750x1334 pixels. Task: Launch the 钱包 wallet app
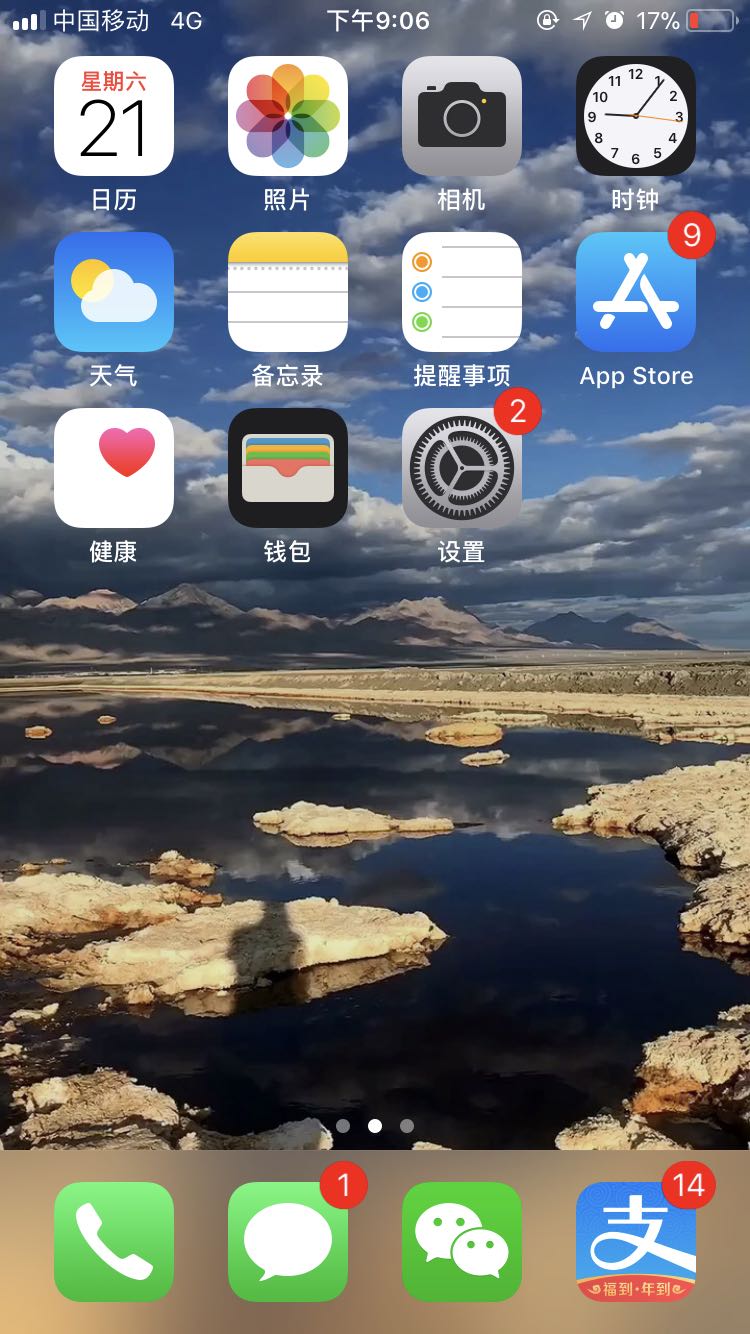point(288,468)
